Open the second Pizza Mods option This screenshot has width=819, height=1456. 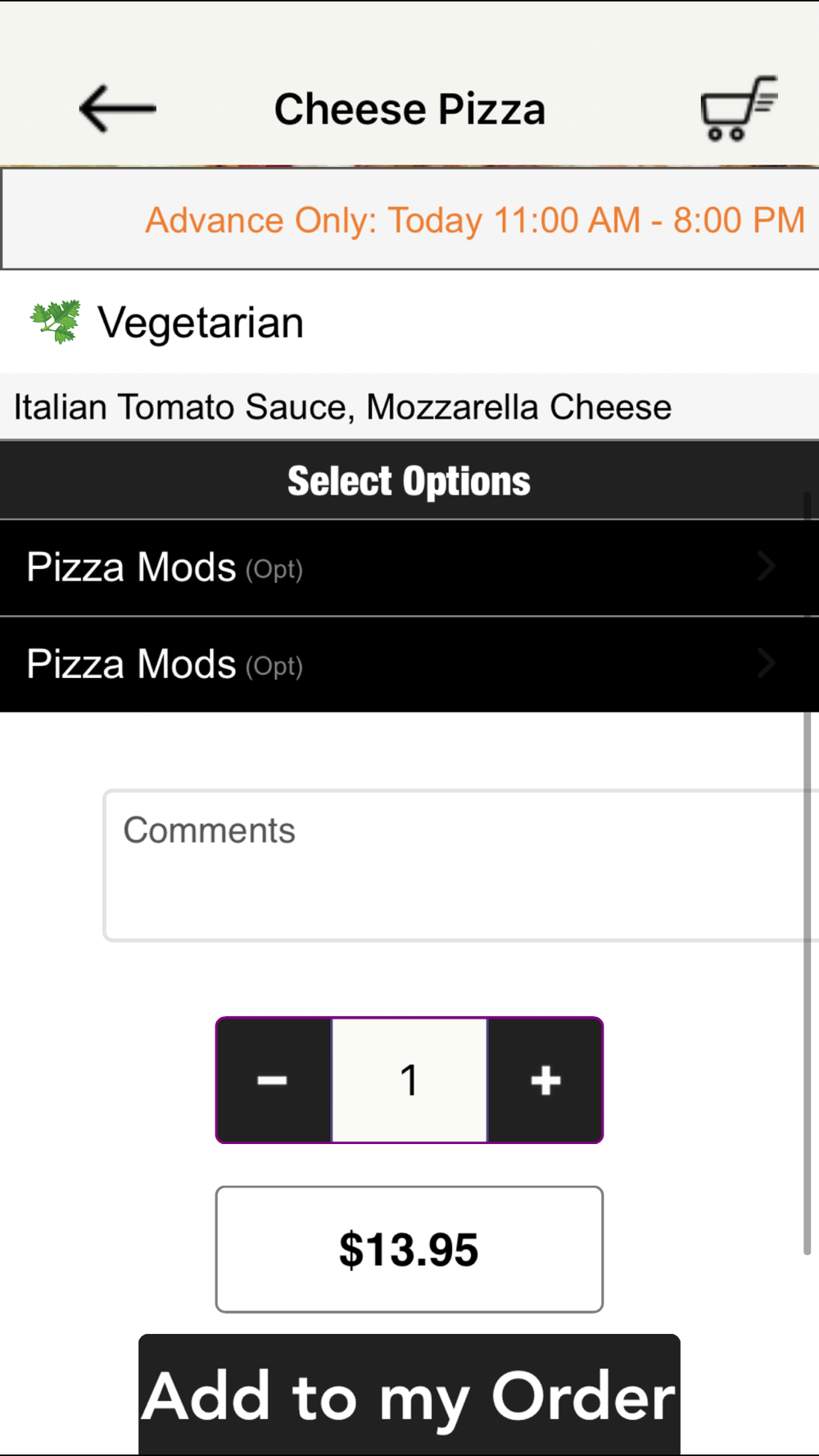409,664
